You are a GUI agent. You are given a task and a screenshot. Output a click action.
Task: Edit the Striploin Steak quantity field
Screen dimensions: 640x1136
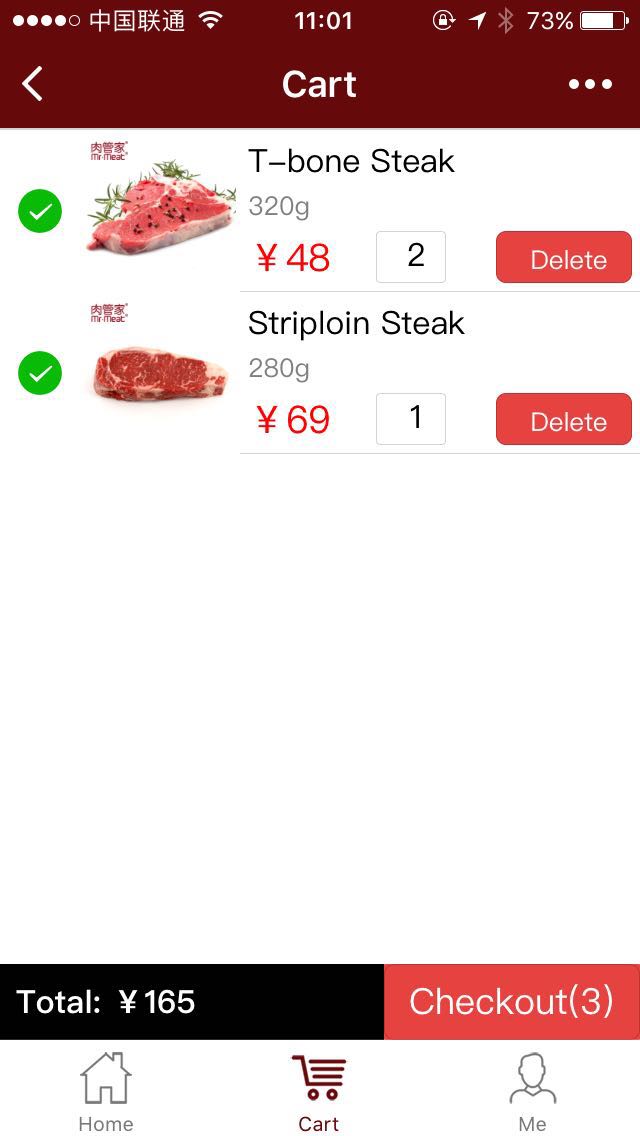[411, 419]
